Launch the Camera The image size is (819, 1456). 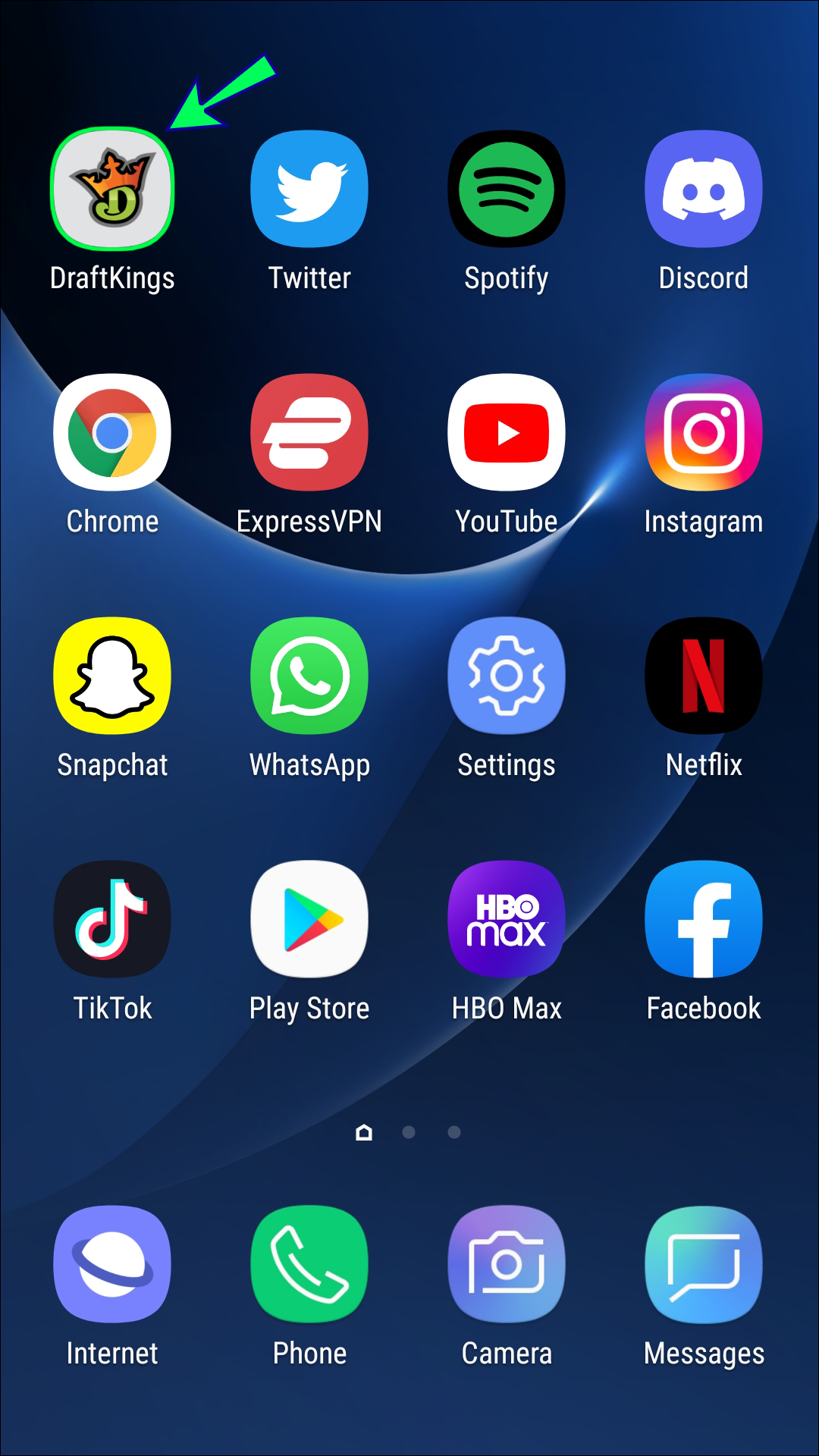pyautogui.click(x=507, y=1265)
